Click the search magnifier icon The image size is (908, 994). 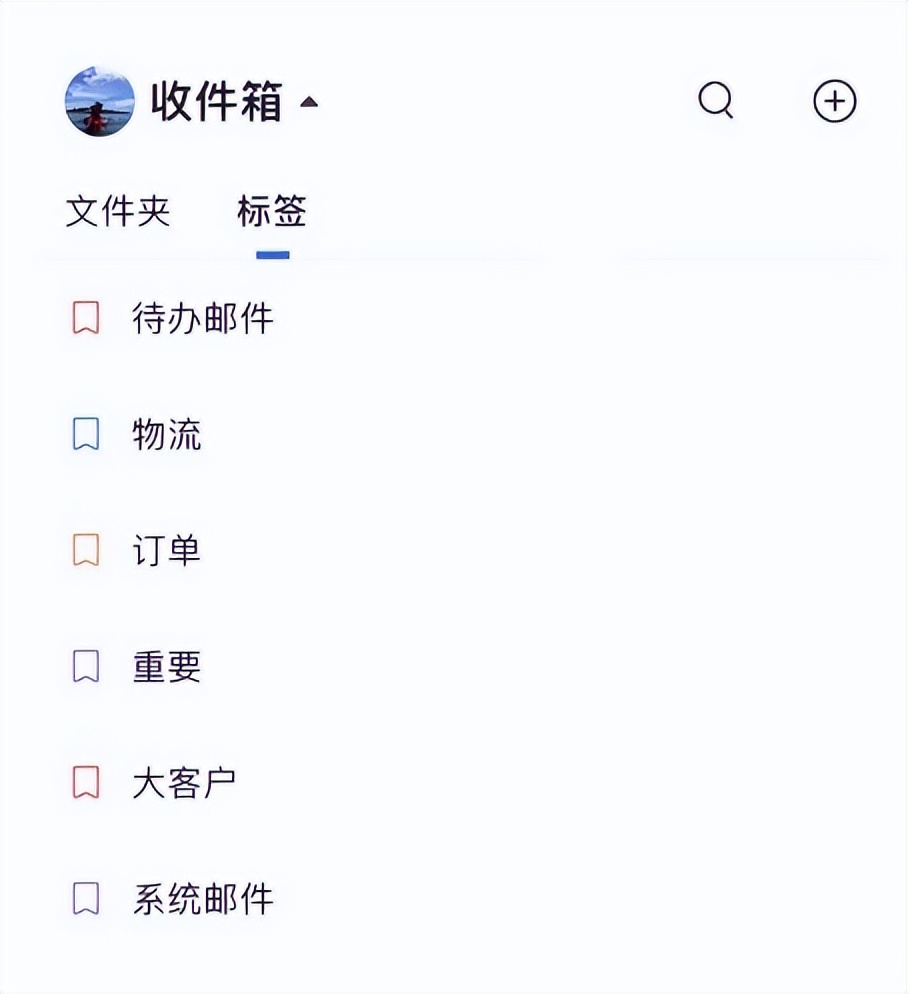[716, 101]
